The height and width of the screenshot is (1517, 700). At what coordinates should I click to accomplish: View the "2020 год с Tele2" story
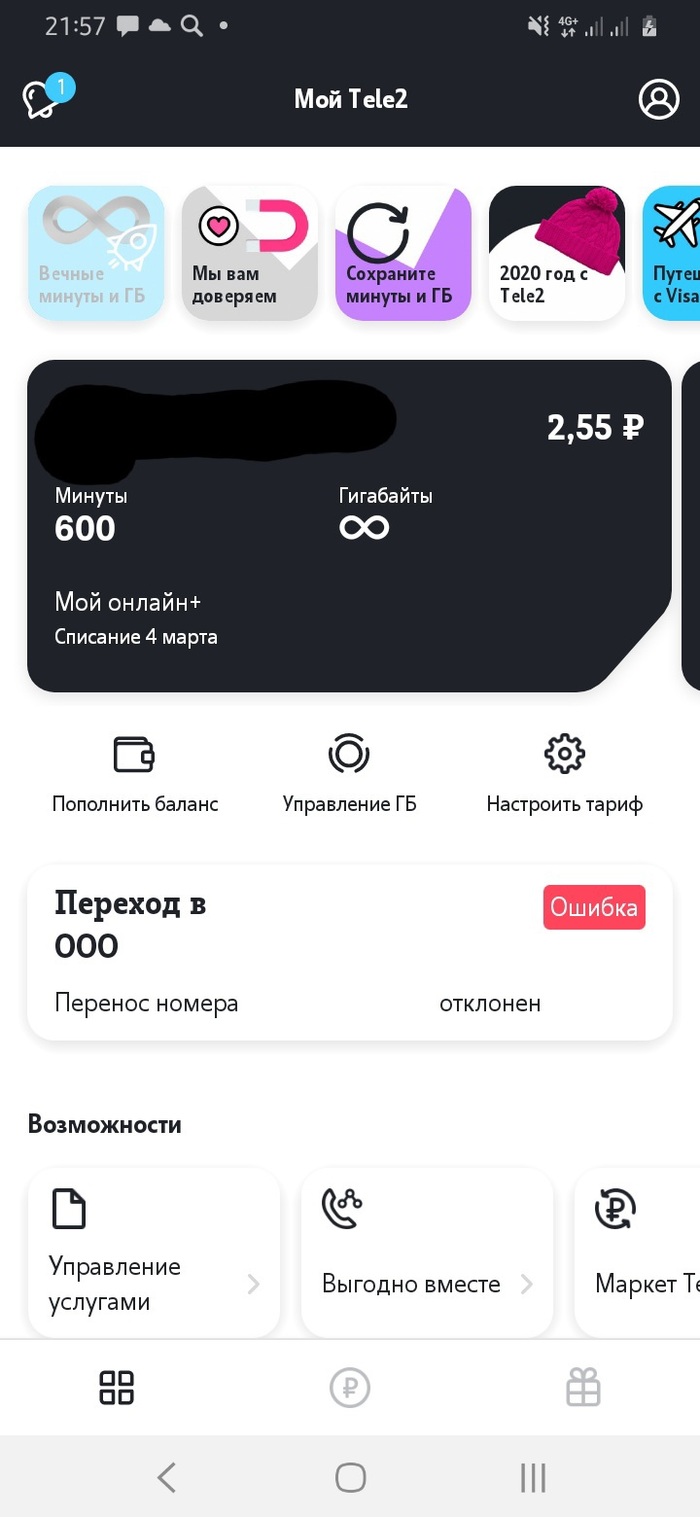click(557, 253)
